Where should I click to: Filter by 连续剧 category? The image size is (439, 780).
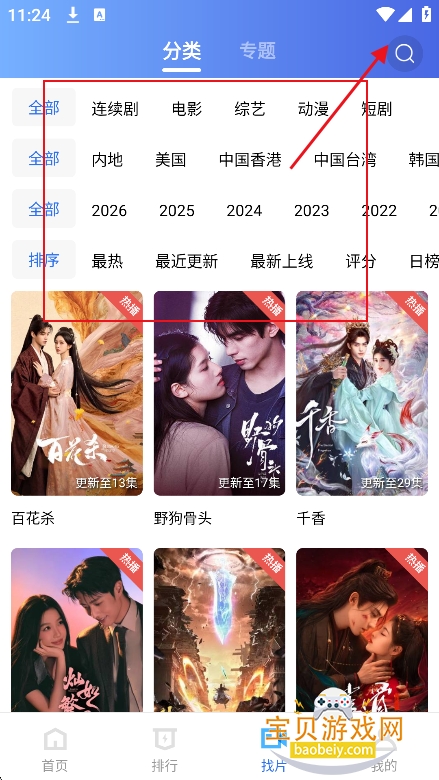click(x=115, y=108)
